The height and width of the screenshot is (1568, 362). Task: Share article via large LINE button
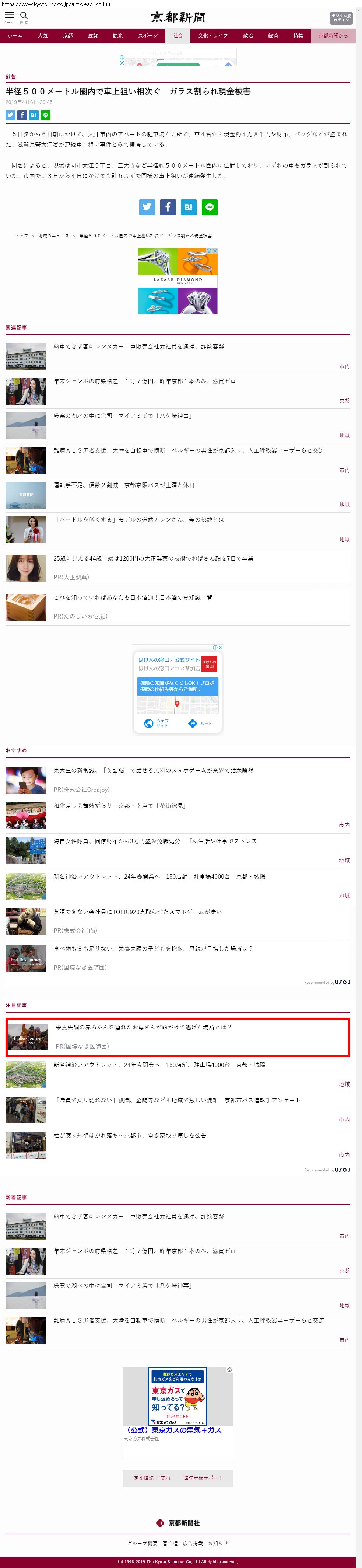[x=209, y=207]
